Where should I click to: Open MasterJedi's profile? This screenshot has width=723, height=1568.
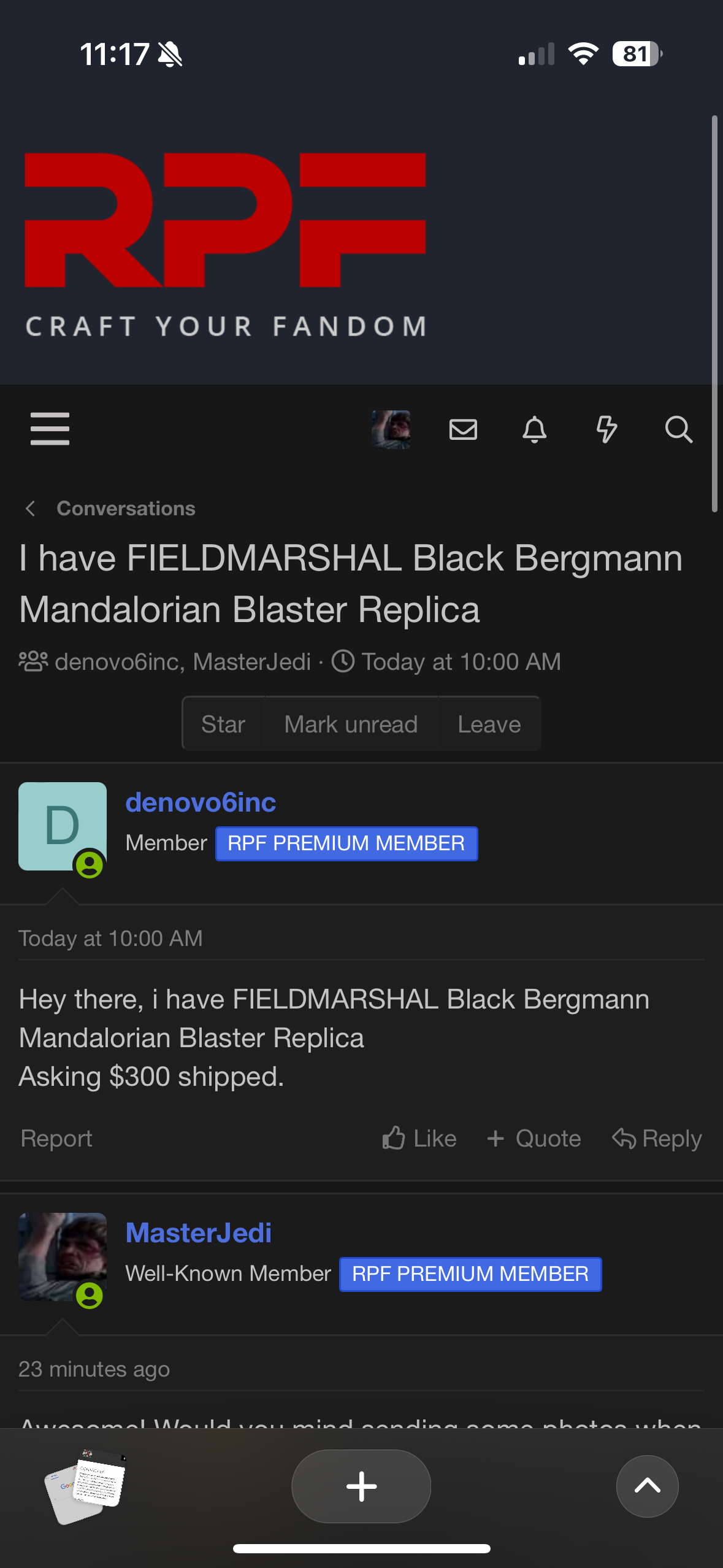(x=199, y=1233)
